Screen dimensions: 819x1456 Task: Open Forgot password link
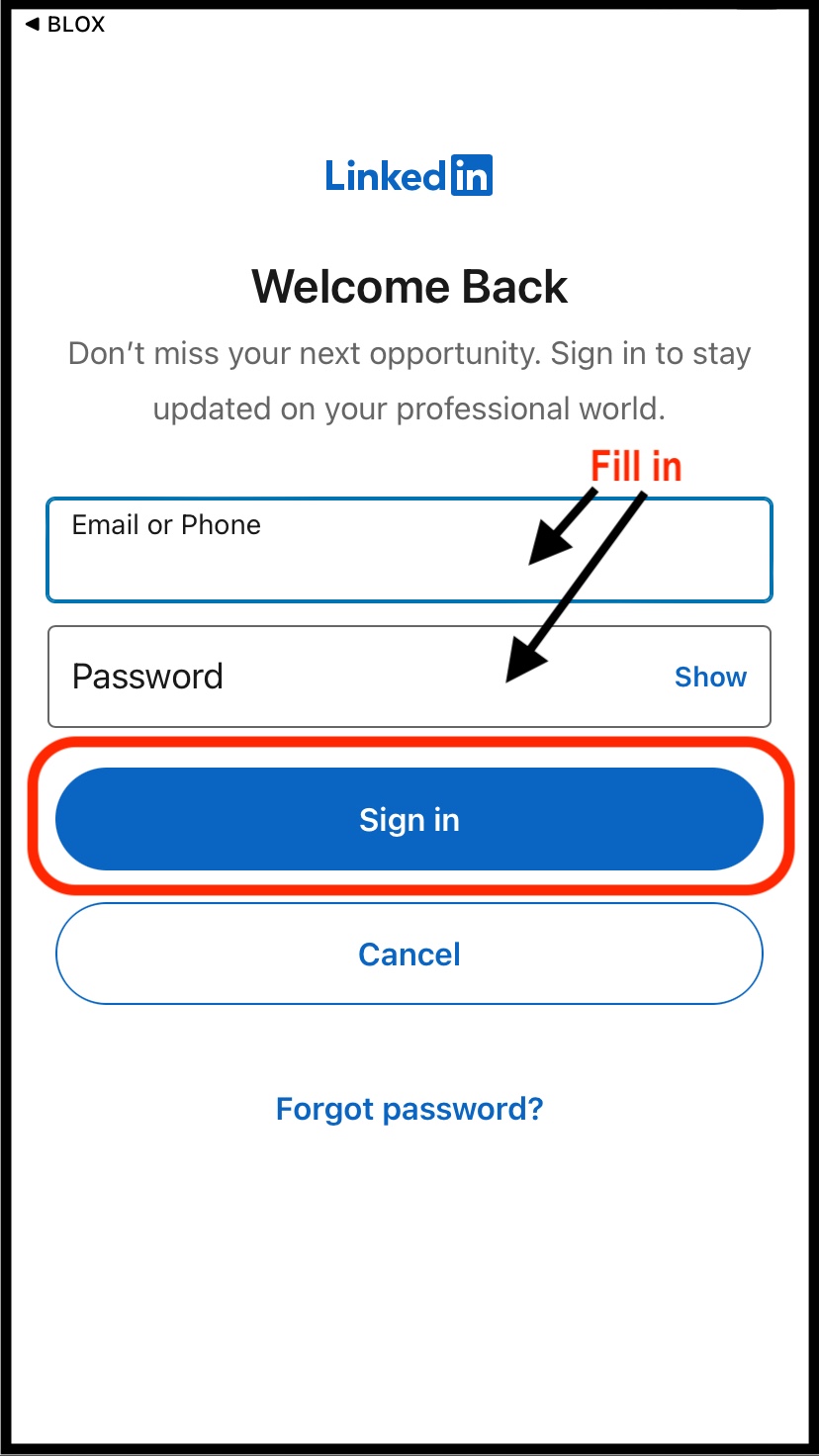(409, 1109)
